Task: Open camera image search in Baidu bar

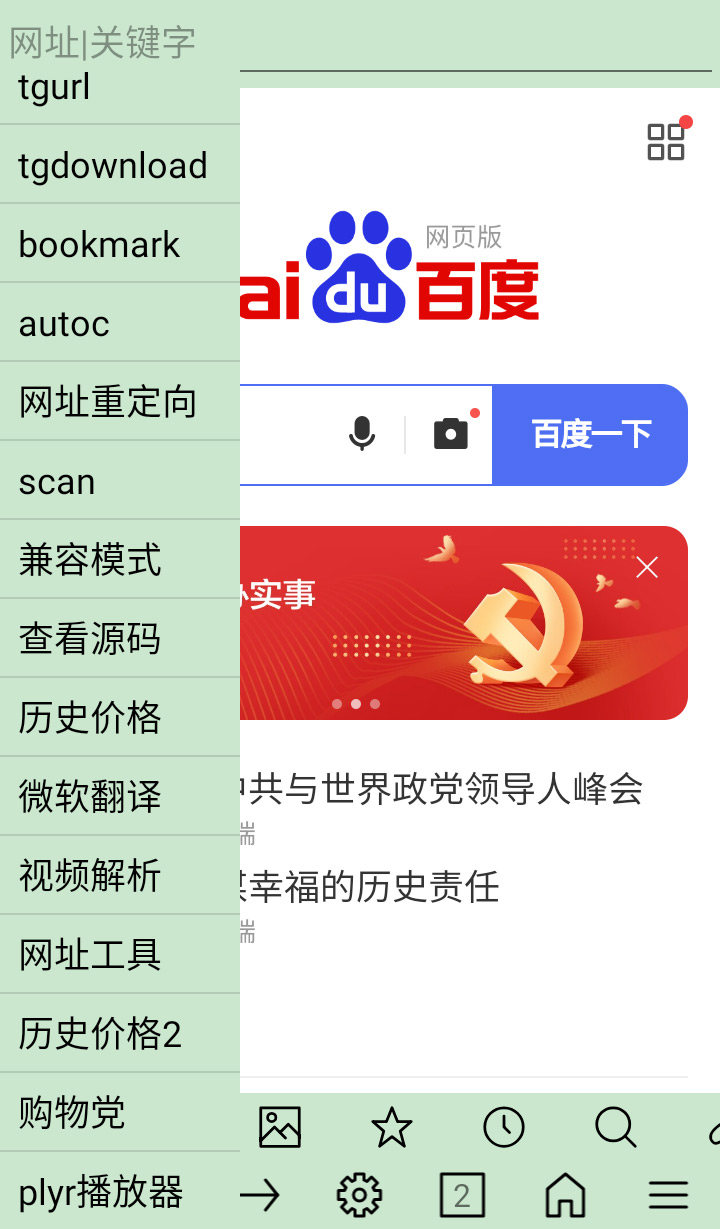Action: (451, 434)
